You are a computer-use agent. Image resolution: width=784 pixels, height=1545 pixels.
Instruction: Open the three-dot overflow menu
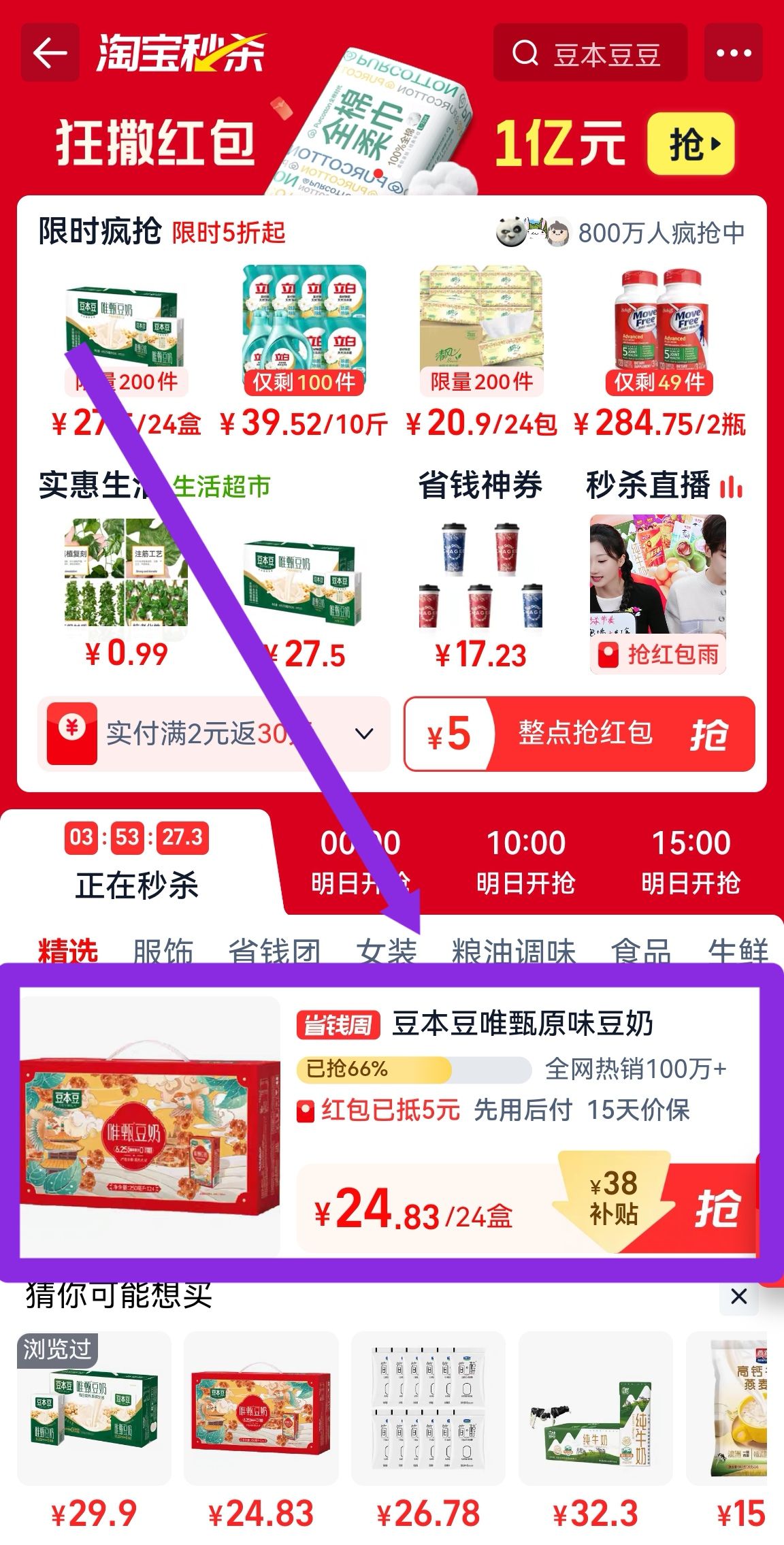733,53
